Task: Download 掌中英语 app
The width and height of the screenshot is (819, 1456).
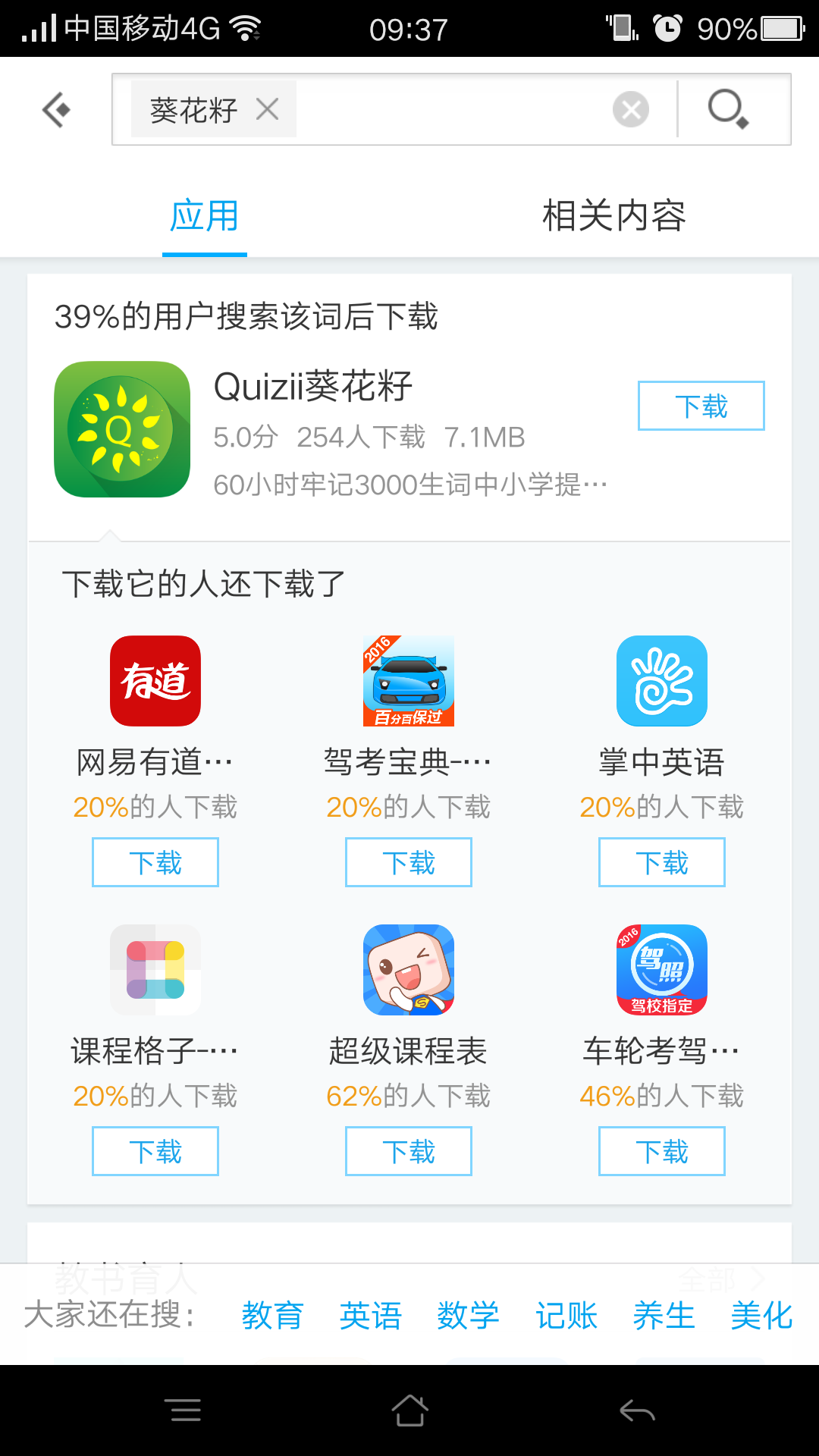Action: pos(662,862)
